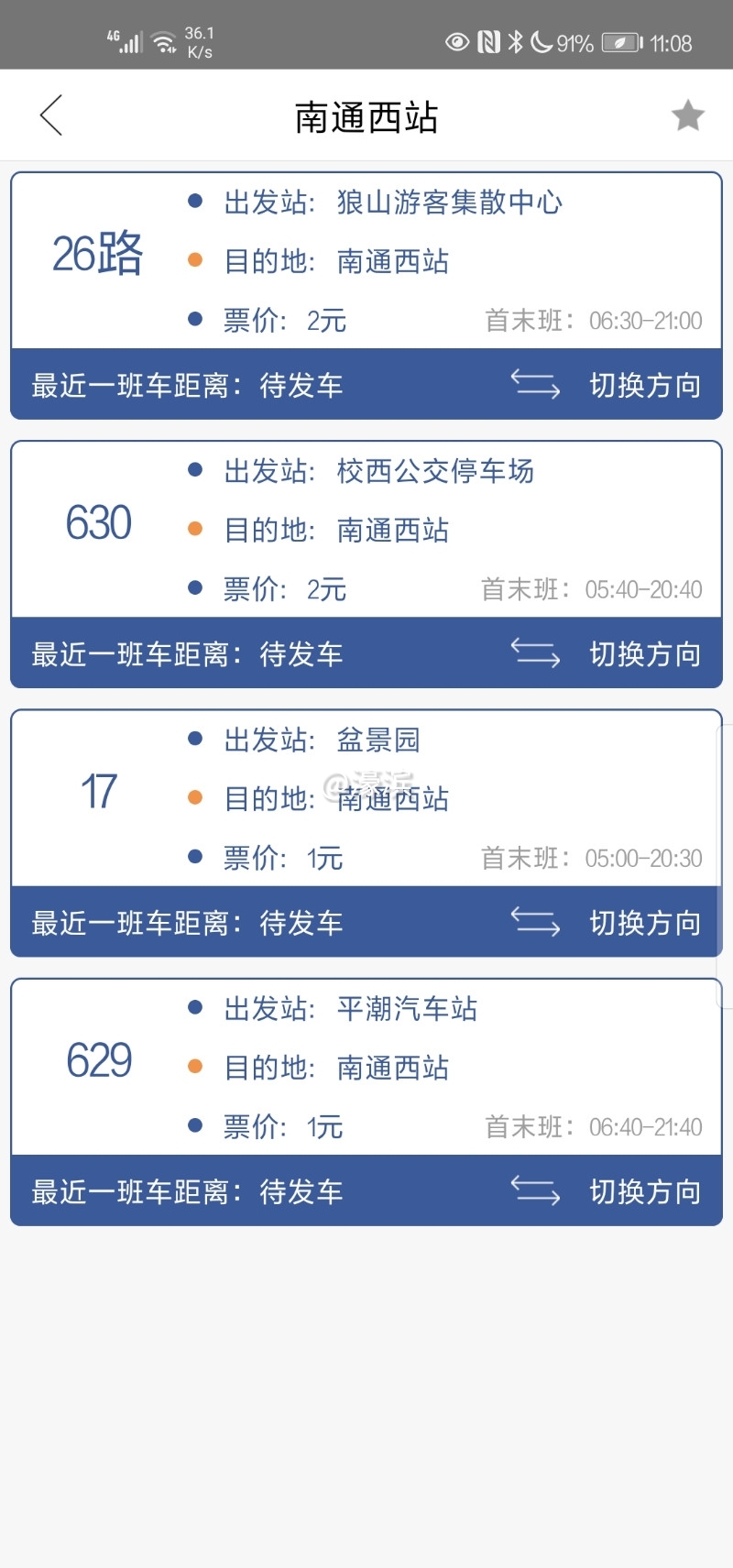Open the 630 route card
This screenshot has height=1568, width=733.
(x=366, y=530)
